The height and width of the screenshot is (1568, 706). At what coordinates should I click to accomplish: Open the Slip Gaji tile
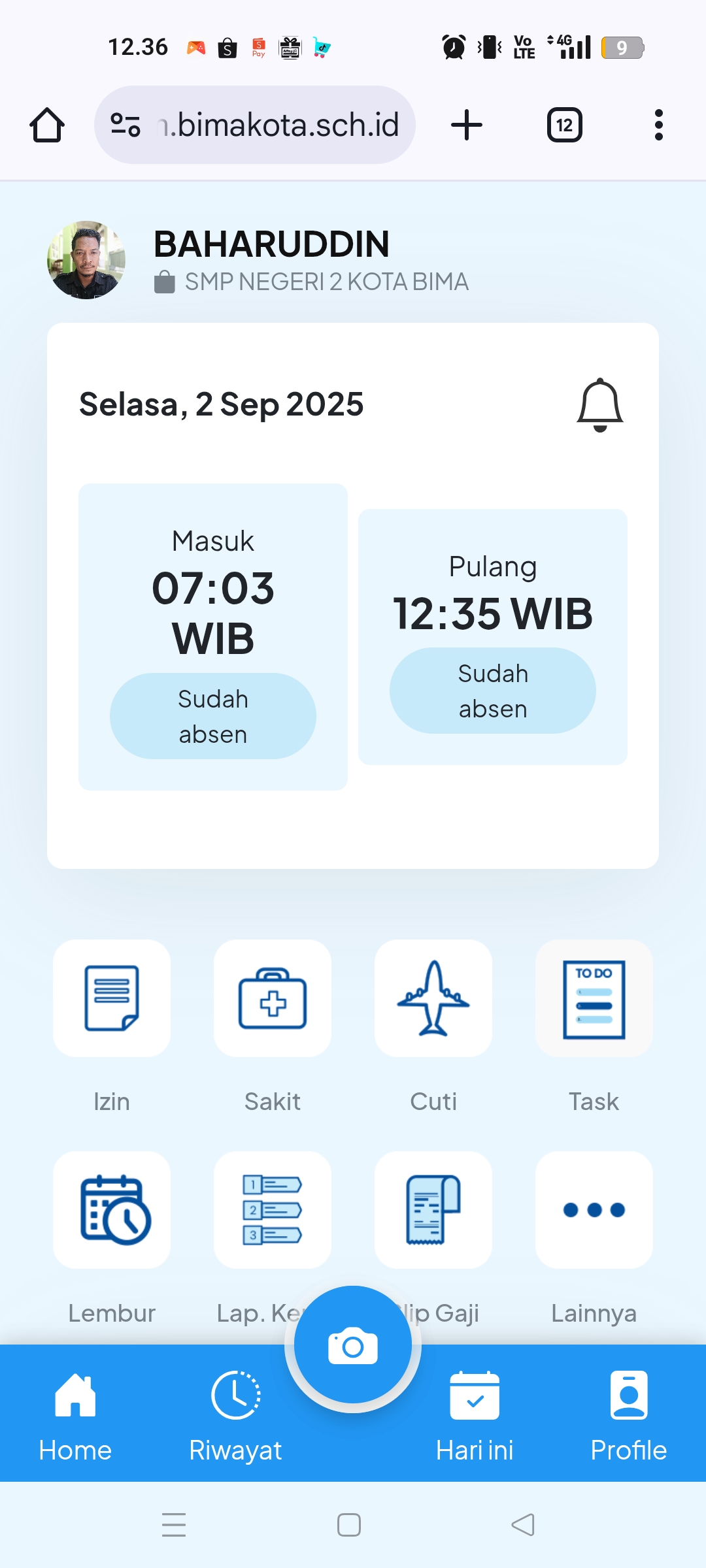click(433, 1210)
